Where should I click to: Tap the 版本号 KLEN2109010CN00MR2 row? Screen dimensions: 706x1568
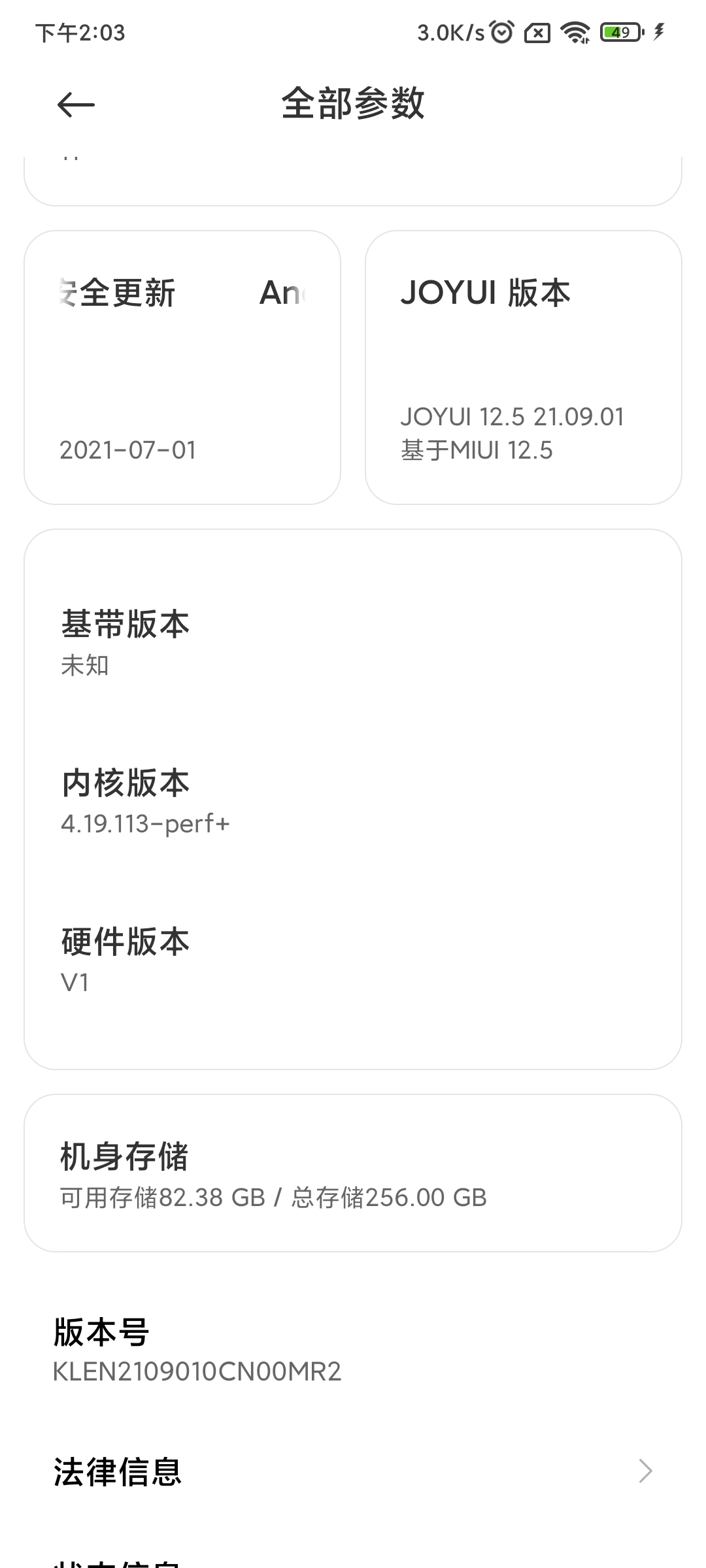(x=353, y=1350)
